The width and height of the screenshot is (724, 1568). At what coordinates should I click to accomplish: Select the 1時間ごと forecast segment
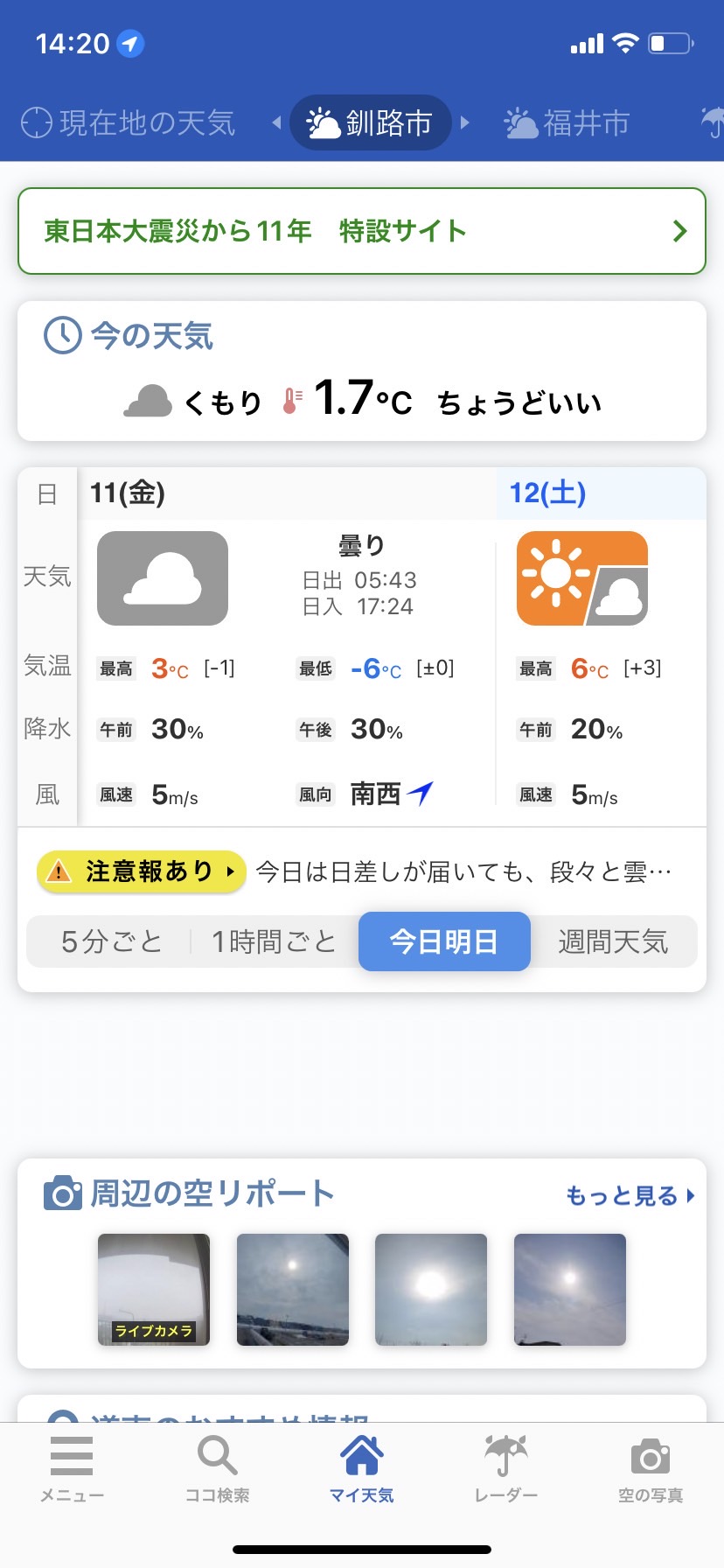pyautogui.click(x=275, y=941)
